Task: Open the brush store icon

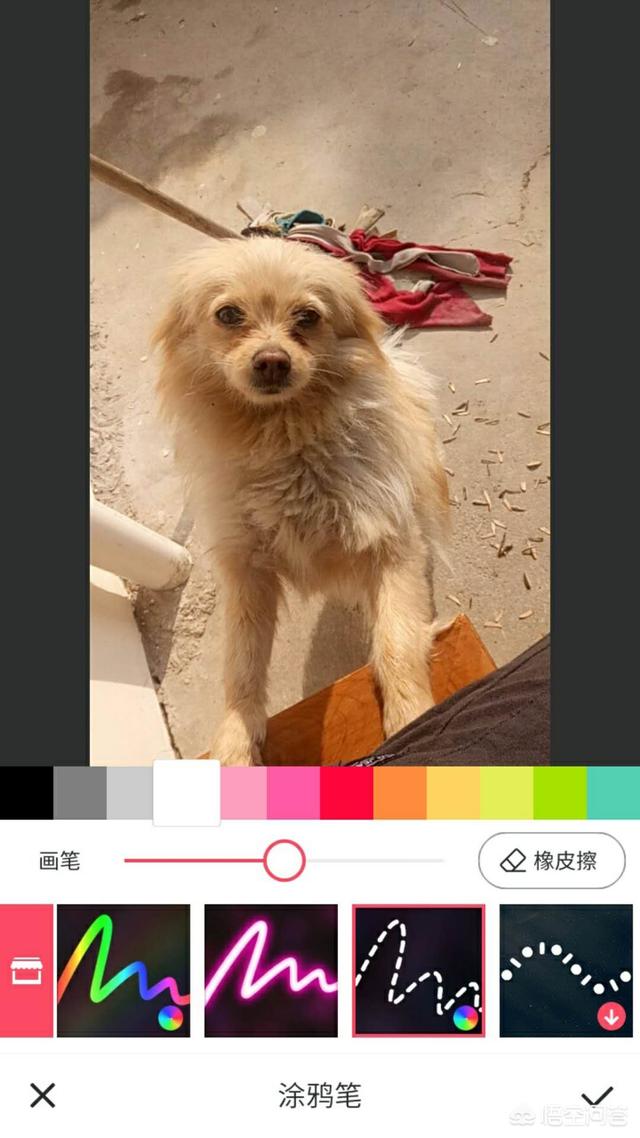Action: [x=26, y=971]
